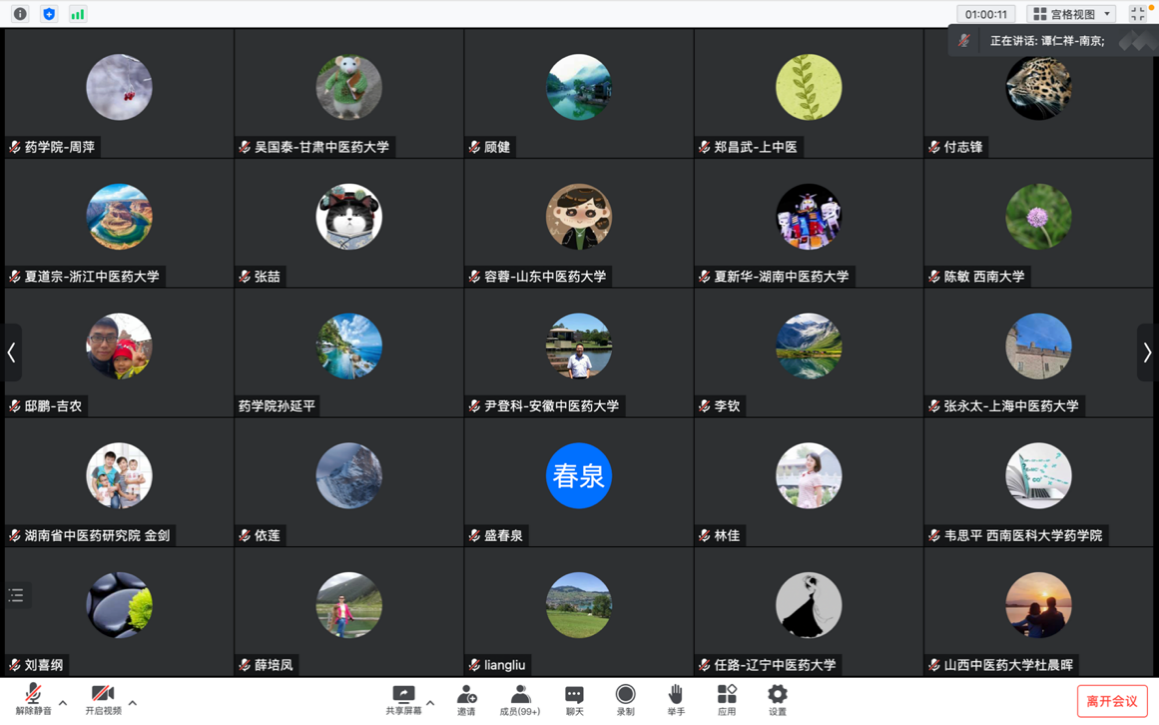Raise your hand
Image resolution: width=1159 pixels, height=725 pixels.
[x=676, y=699]
